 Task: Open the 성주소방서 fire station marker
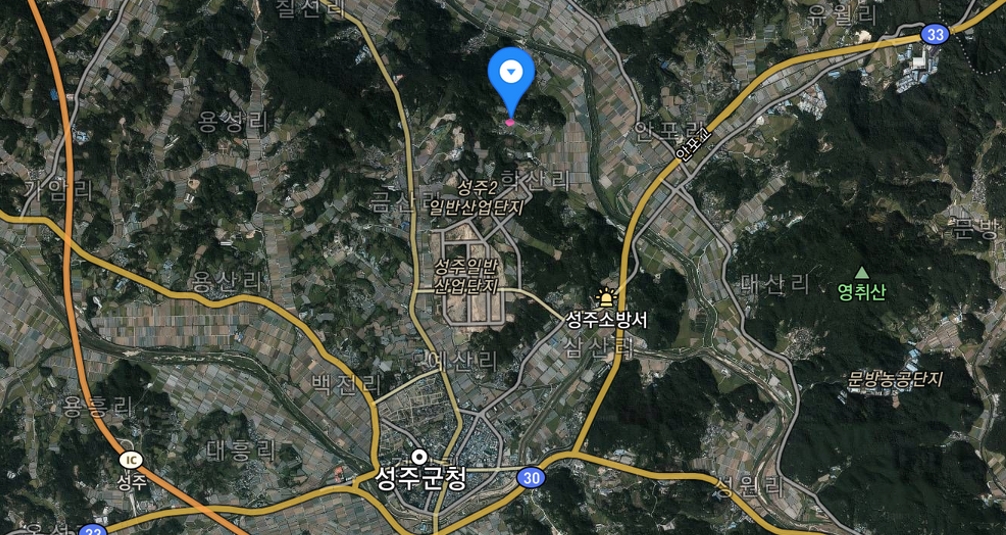click(x=606, y=297)
